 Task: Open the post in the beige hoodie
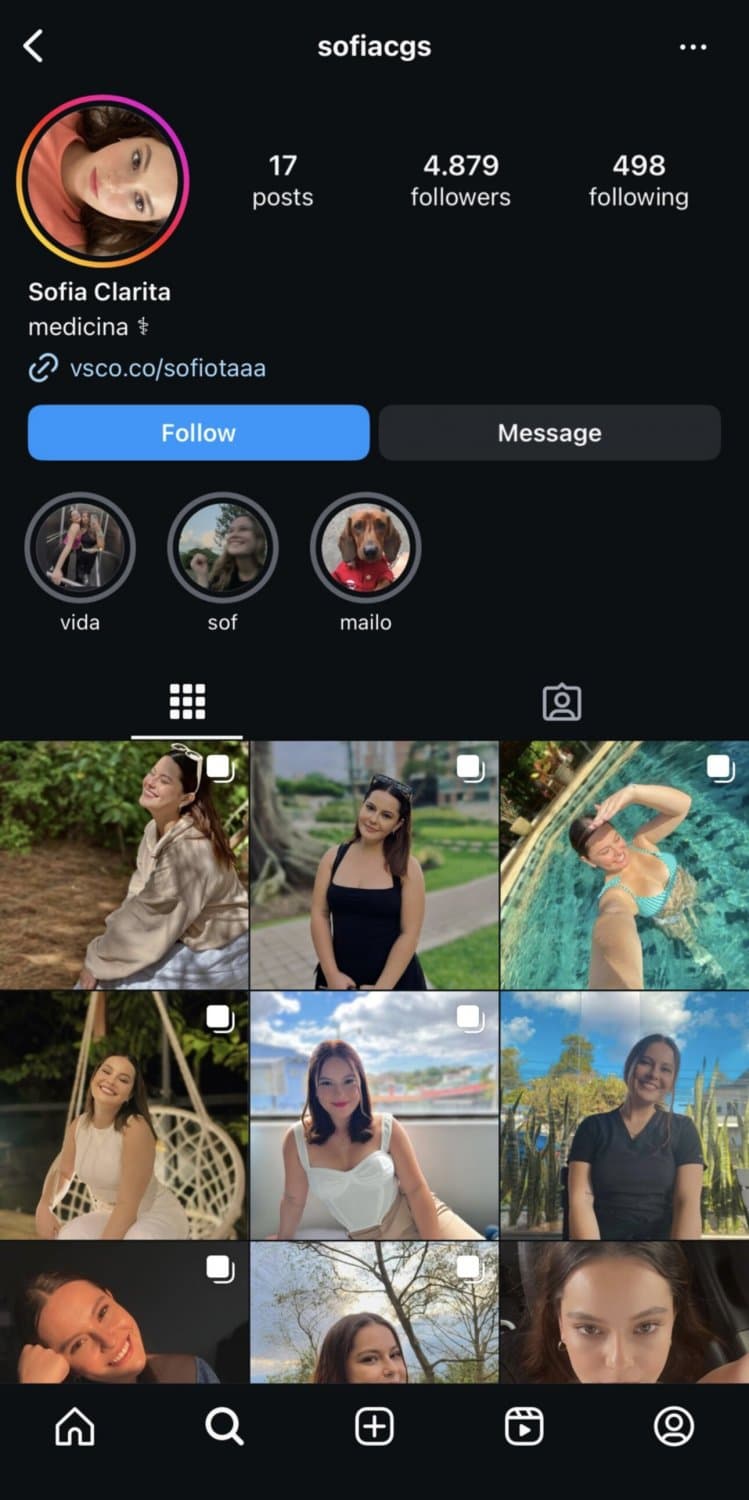coord(124,865)
